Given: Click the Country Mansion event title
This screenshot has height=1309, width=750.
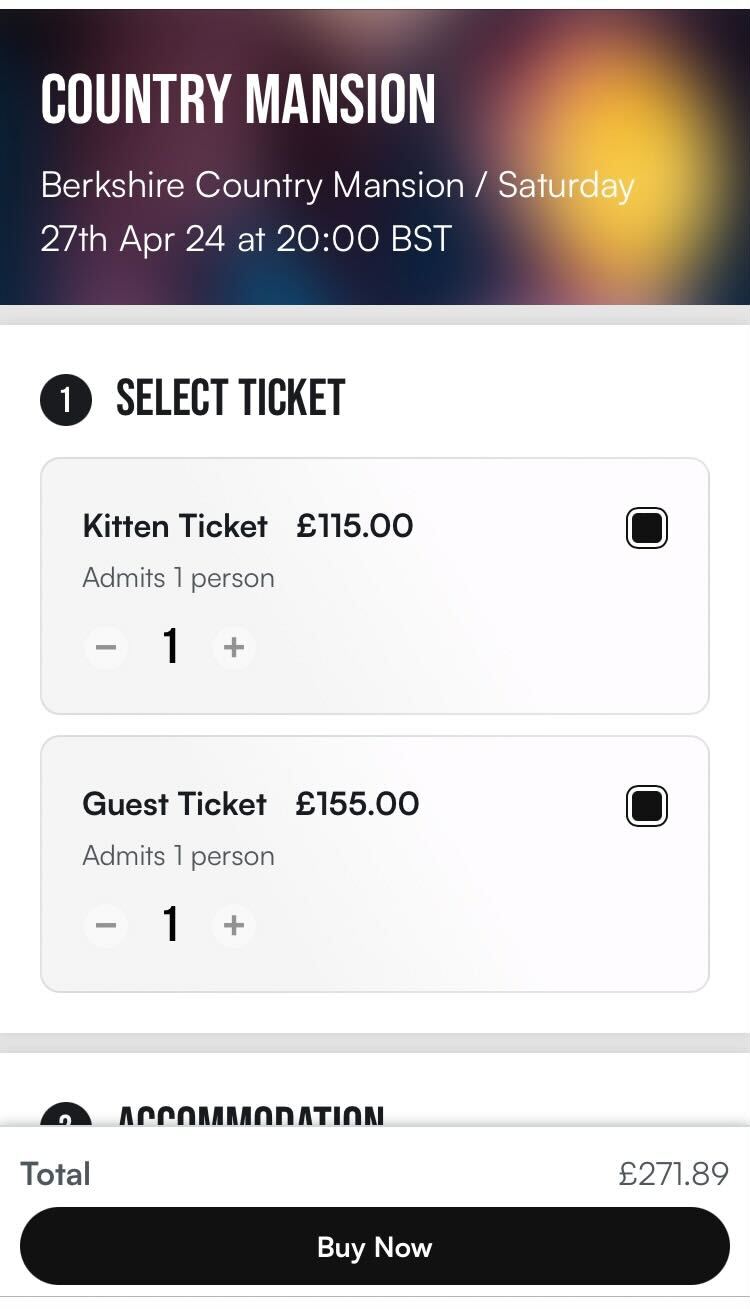Looking at the screenshot, I should pos(238,95).
